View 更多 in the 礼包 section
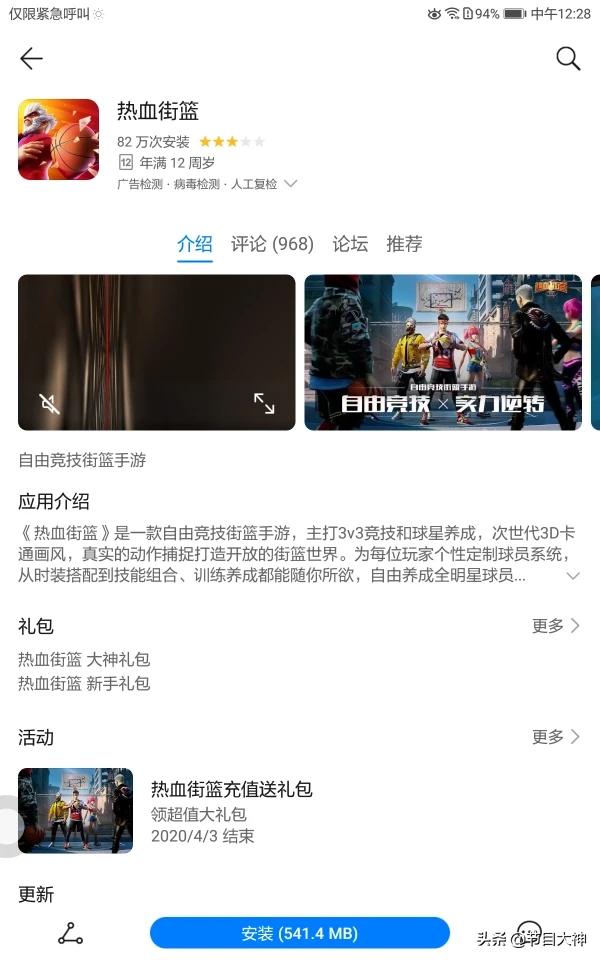The image size is (600, 960). (555, 626)
